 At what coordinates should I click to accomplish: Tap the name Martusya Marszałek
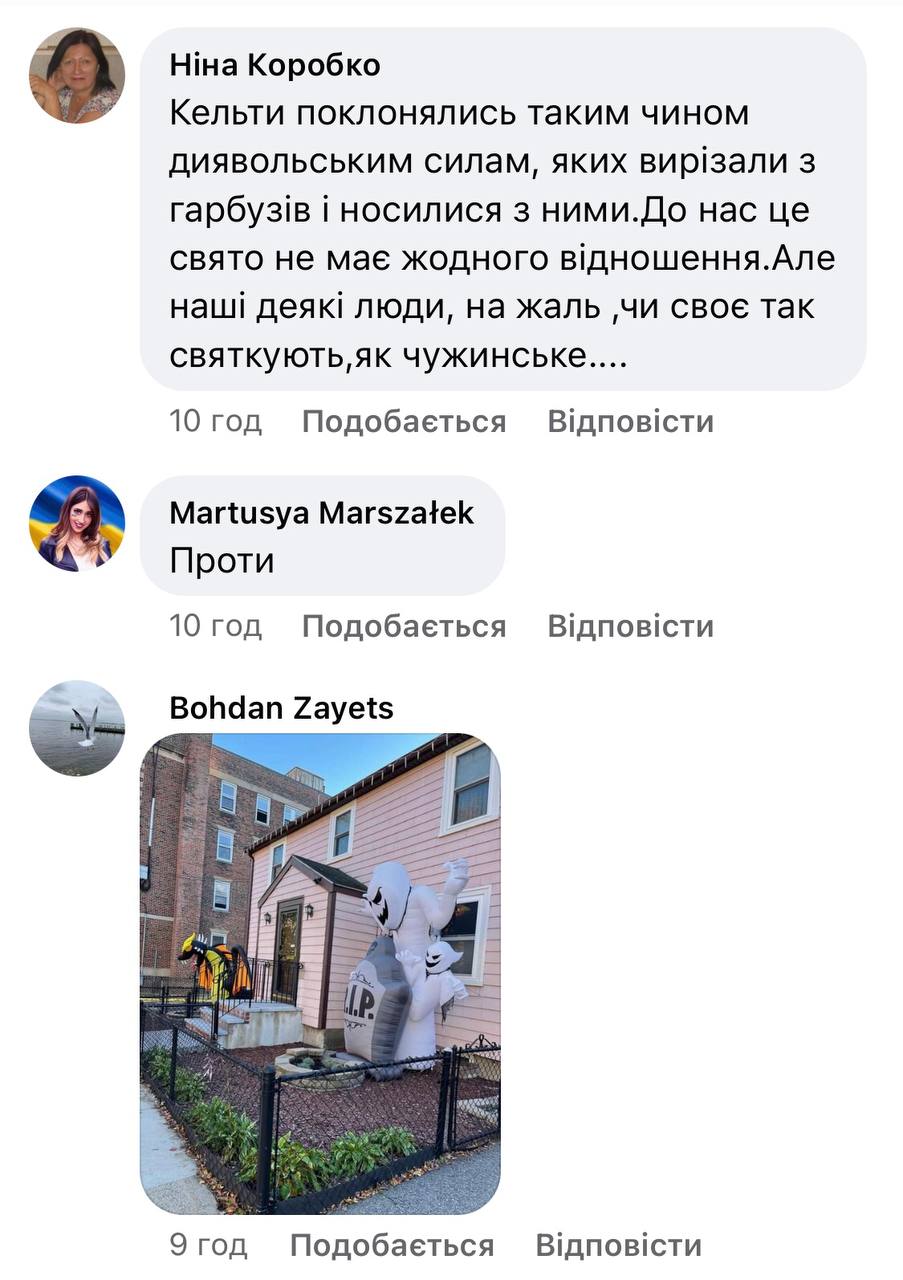[321, 513]
